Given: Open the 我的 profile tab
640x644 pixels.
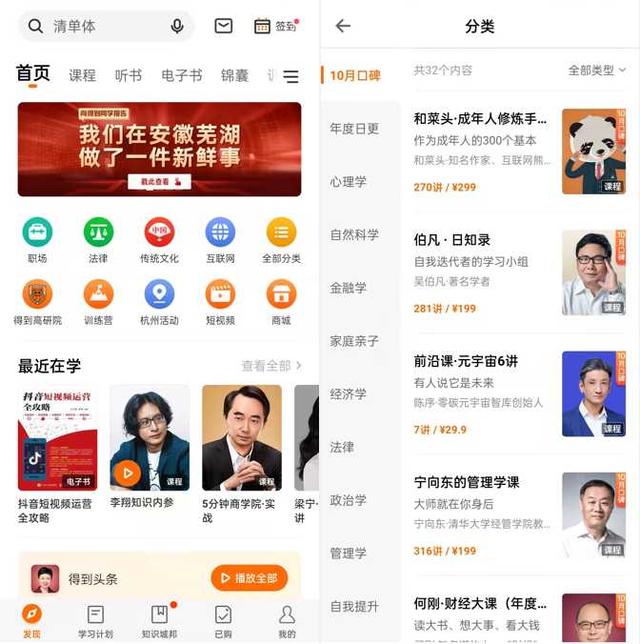Looking at the screenshot, I should coord(287,621).
